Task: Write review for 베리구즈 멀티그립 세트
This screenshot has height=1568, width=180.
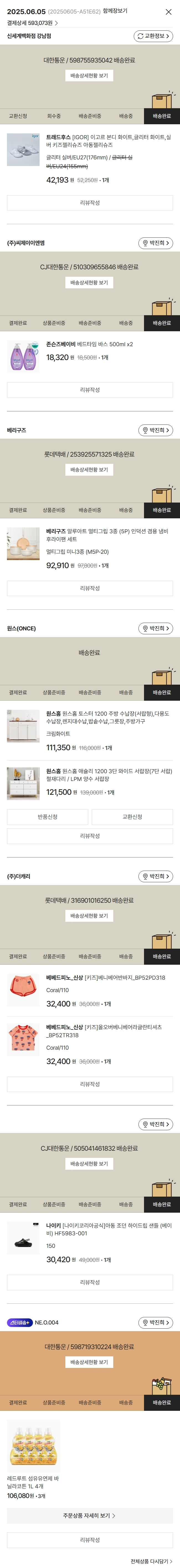Action: (x=89, y=589)
